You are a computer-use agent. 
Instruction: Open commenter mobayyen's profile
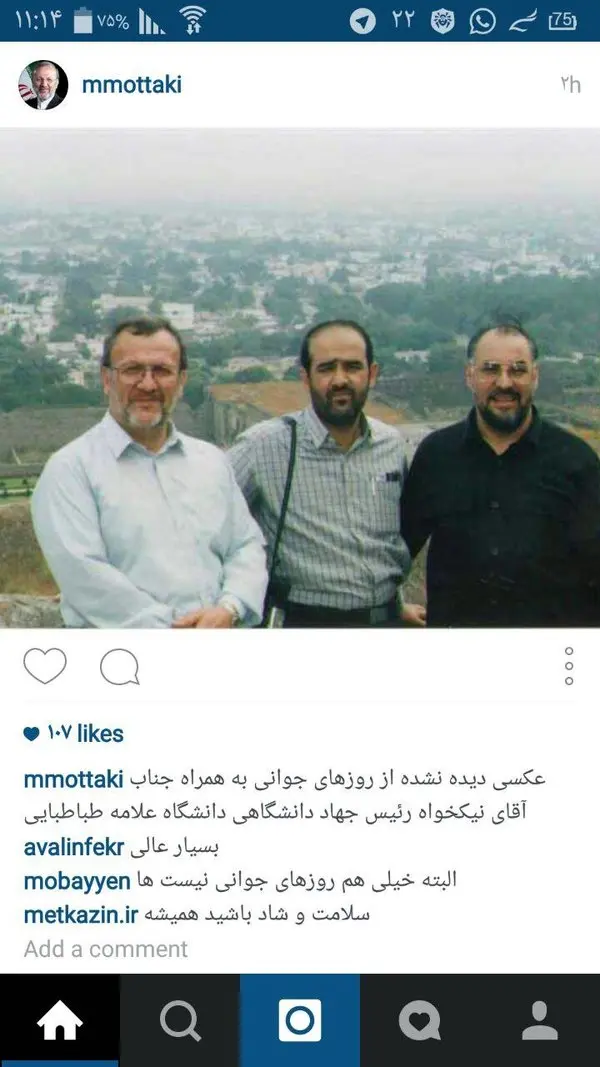click(x=77, y=881)
